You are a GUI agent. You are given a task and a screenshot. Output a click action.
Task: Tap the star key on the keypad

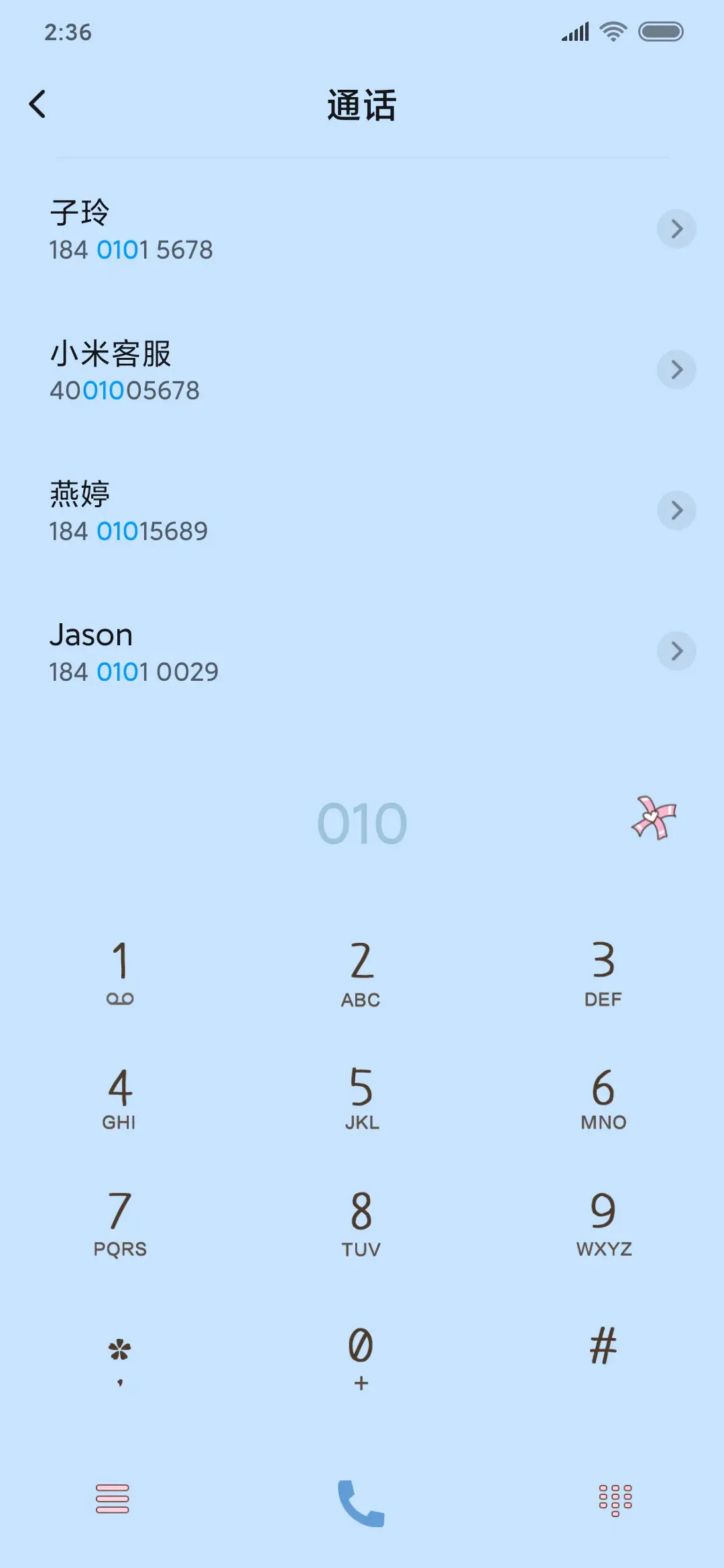pos(120,1349)
